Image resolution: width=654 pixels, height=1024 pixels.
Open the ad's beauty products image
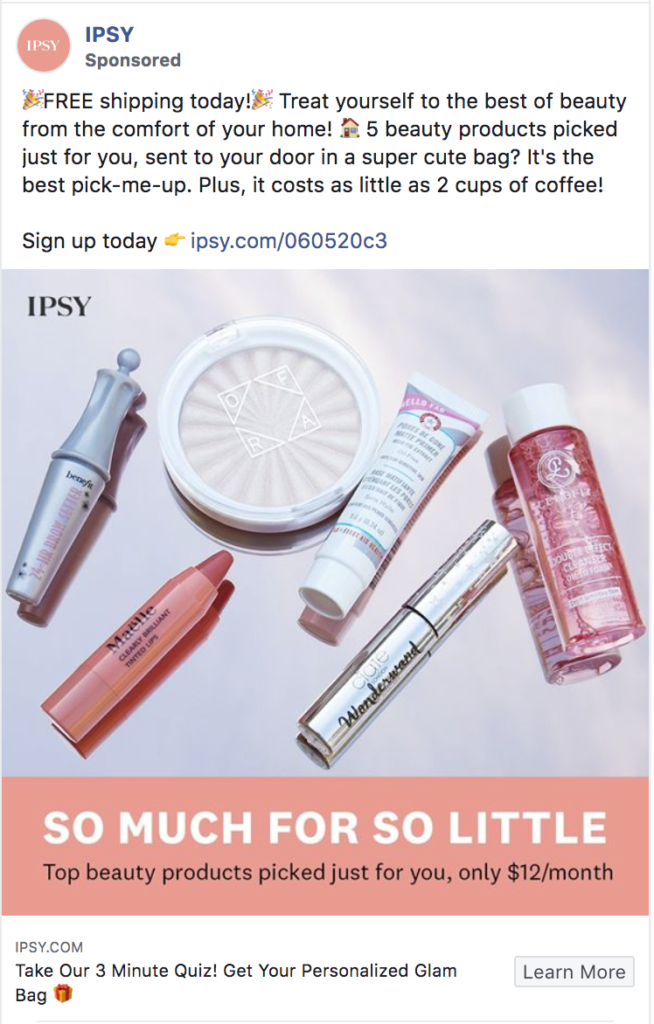[325, 592]
